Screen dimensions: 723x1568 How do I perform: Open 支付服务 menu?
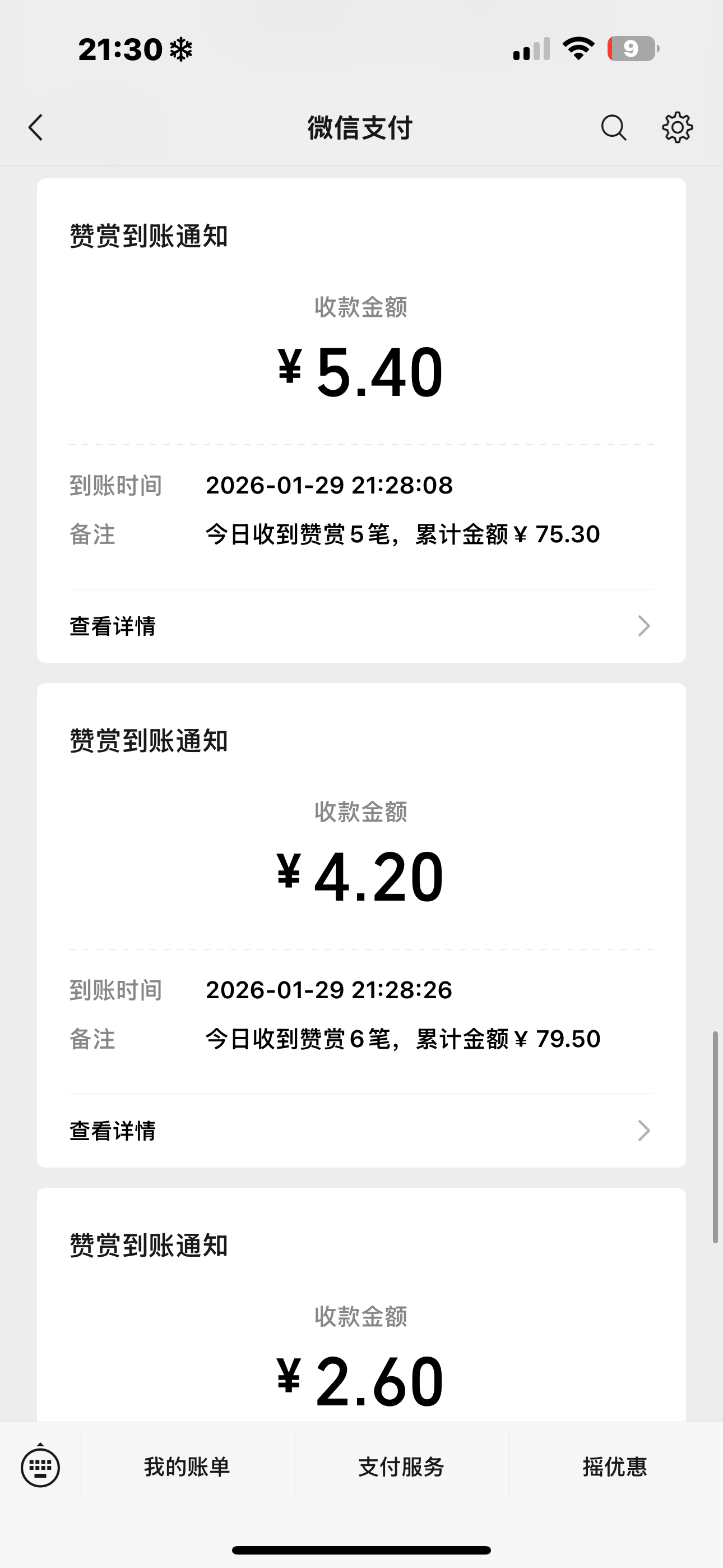pos(402,1467)
